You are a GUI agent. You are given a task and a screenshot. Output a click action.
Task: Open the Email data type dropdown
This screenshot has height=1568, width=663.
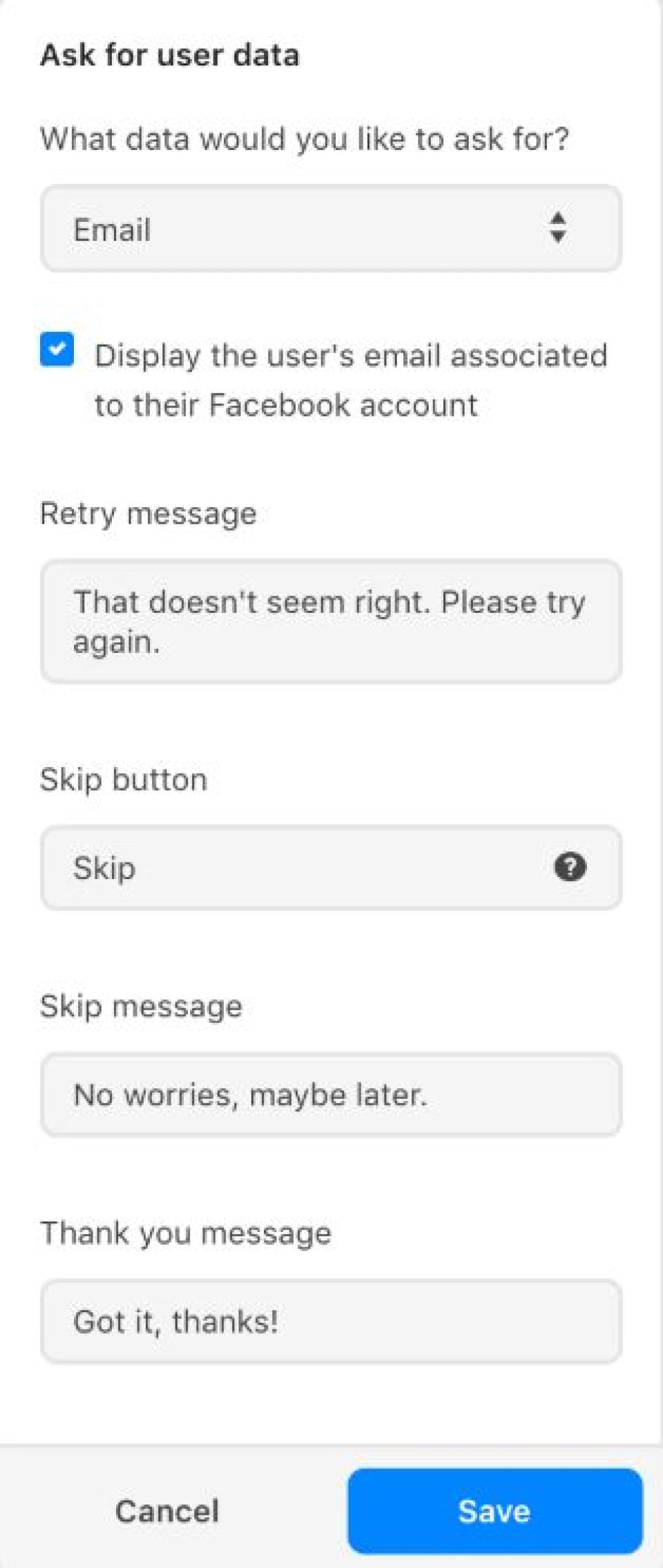(x=331, y=229)
